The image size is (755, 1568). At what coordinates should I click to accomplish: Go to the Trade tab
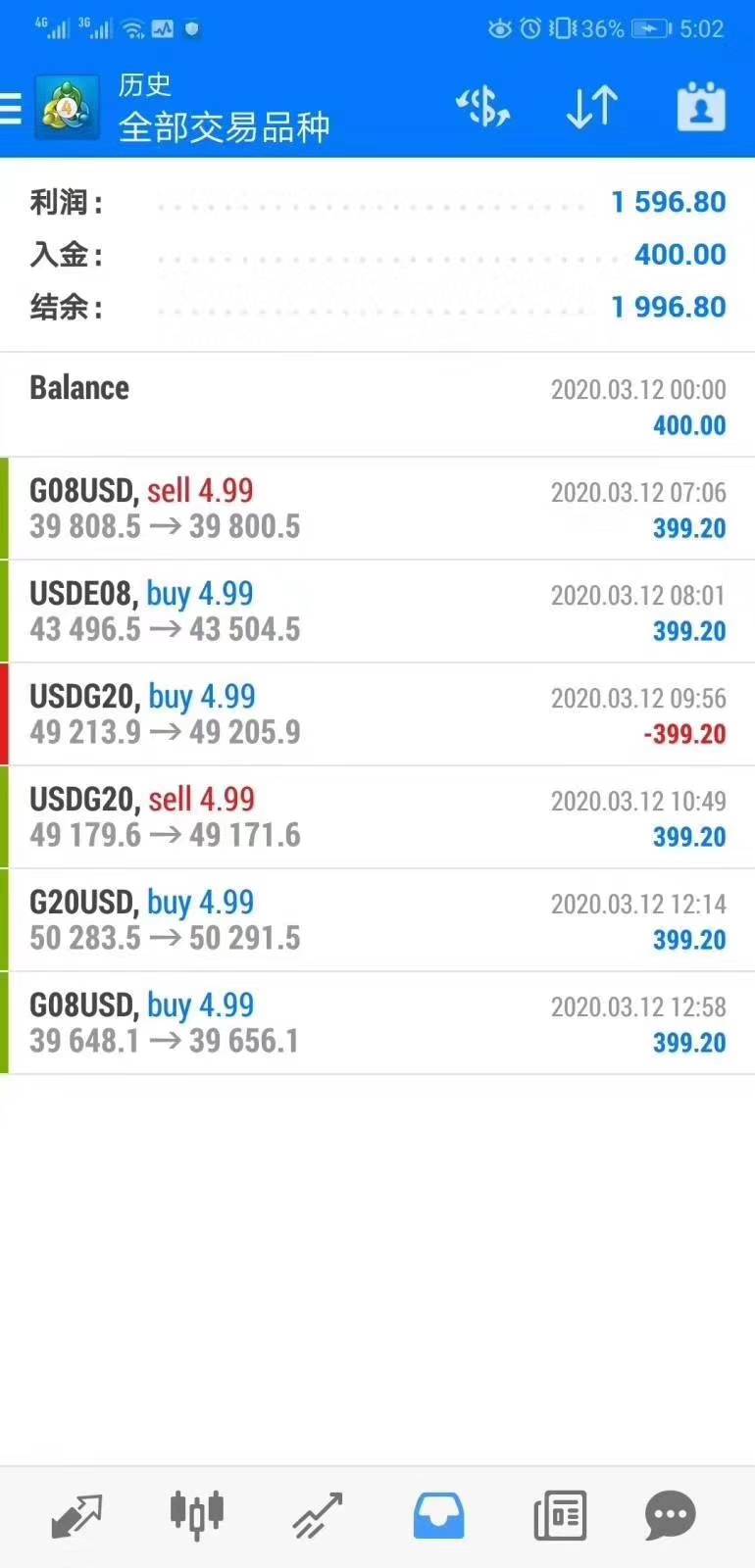pos(318,1516)
